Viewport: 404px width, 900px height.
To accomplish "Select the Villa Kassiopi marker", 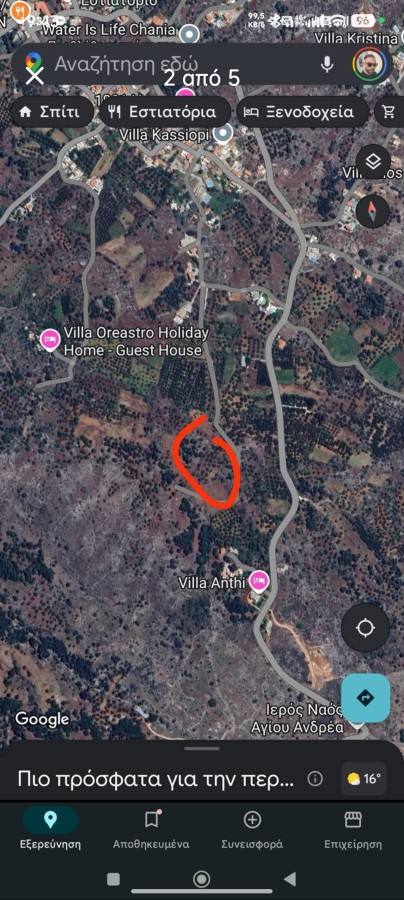I will (x=222, y=134).
